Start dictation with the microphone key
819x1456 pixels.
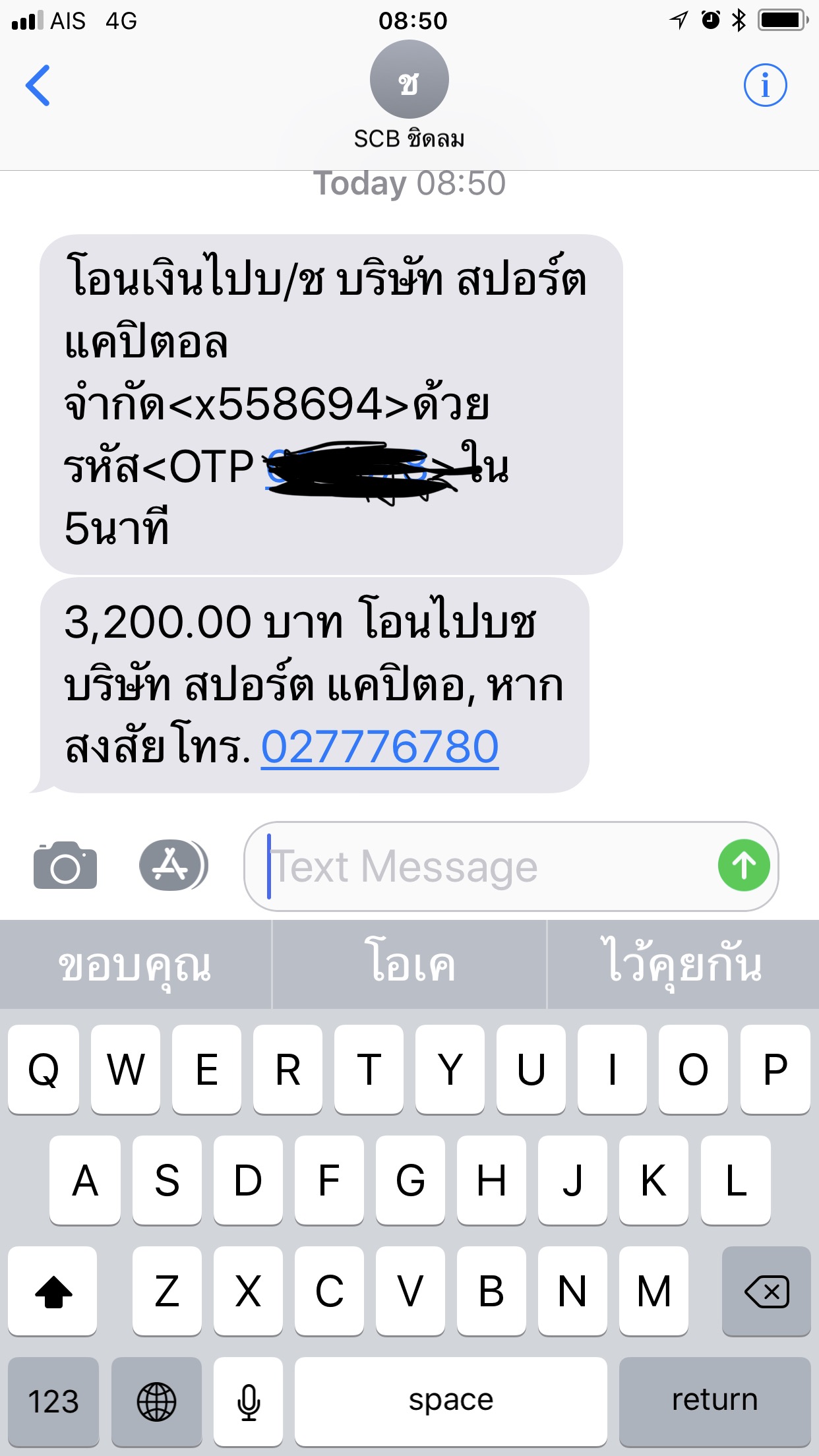[x=248, y=1401]
